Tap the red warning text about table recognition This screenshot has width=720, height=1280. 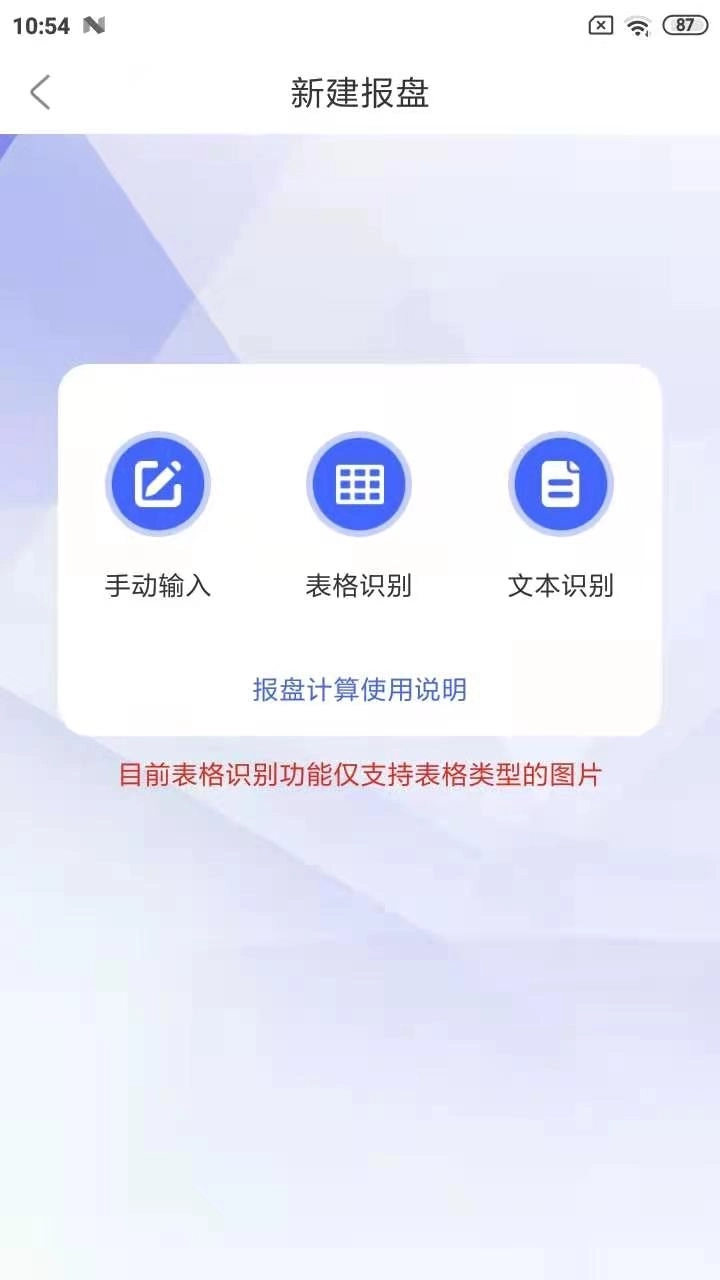(359, 775)
